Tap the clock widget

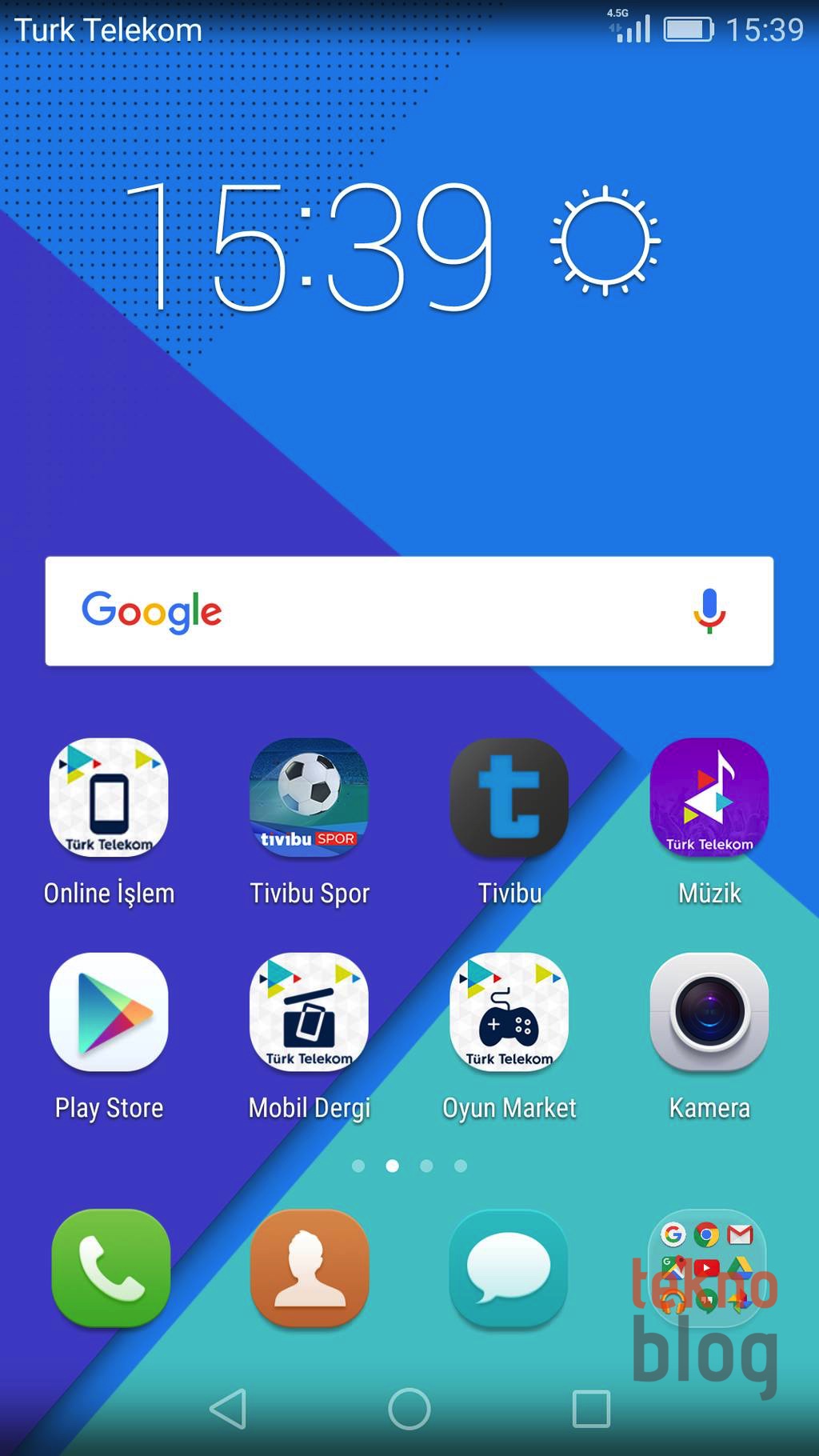(x=309, y=246)
